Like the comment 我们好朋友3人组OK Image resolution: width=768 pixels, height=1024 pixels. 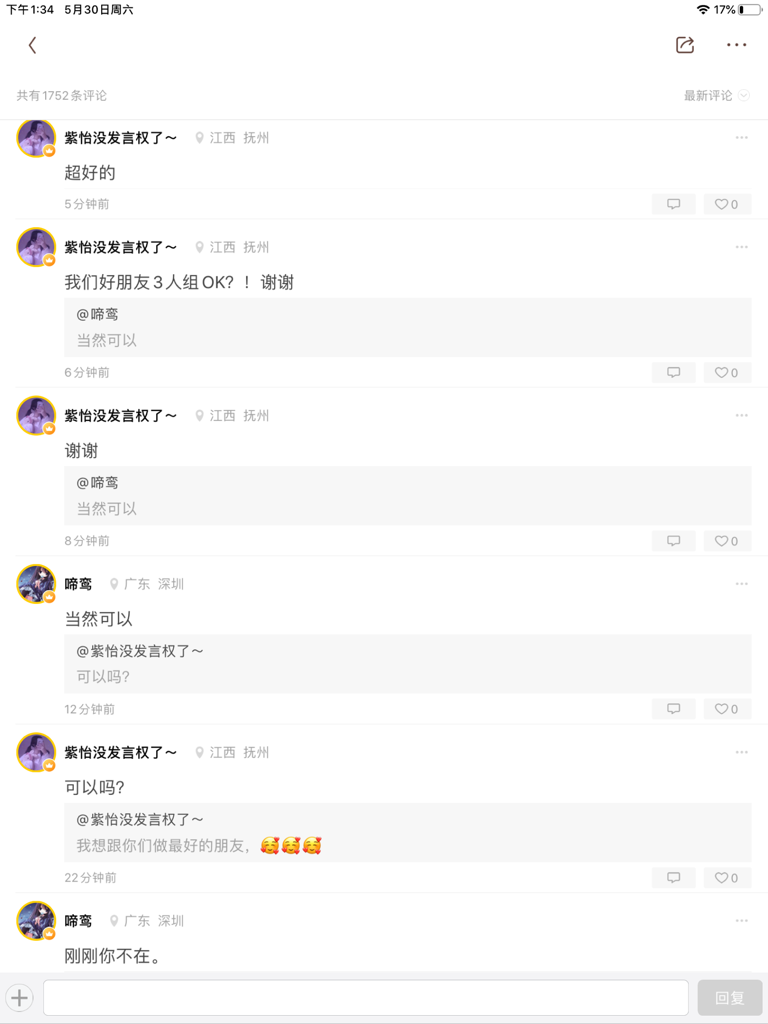tap(727, 372)
